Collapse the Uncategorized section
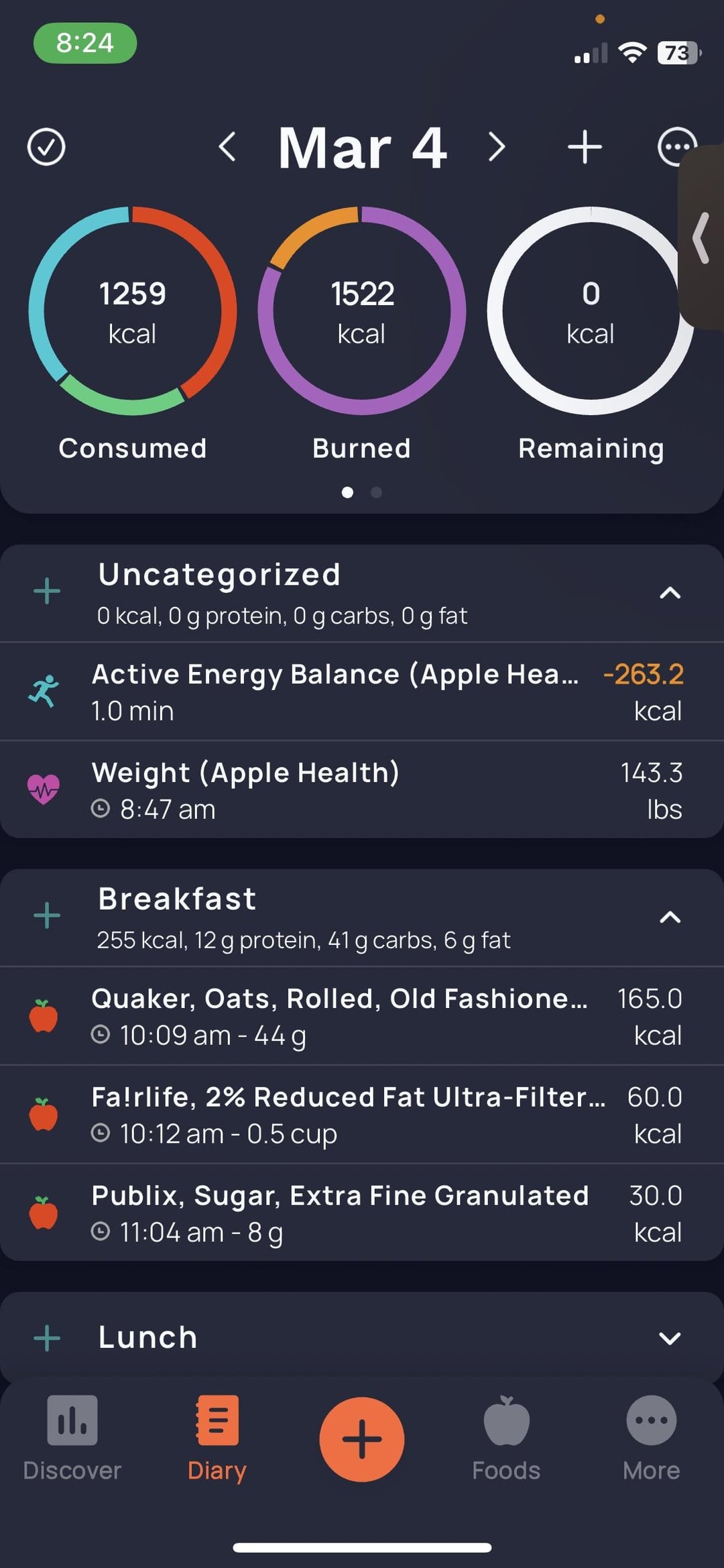 (670, 593)
